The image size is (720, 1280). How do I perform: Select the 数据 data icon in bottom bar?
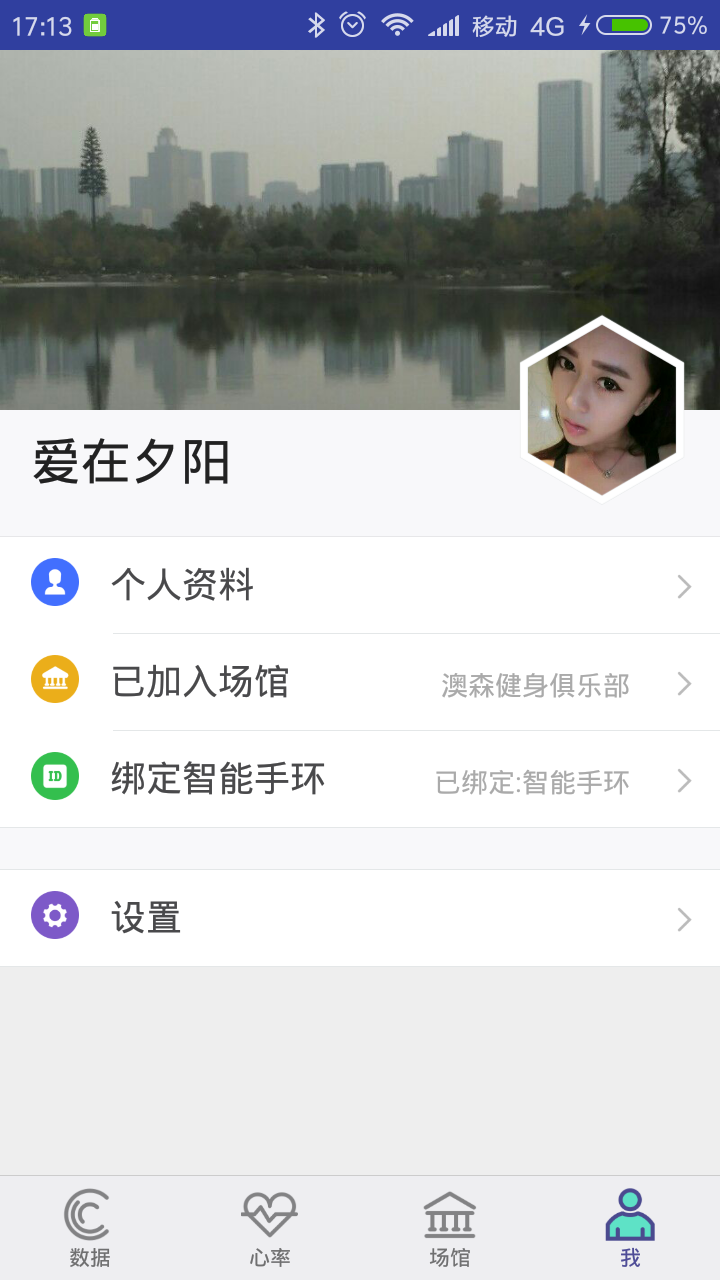[88, 1213]
